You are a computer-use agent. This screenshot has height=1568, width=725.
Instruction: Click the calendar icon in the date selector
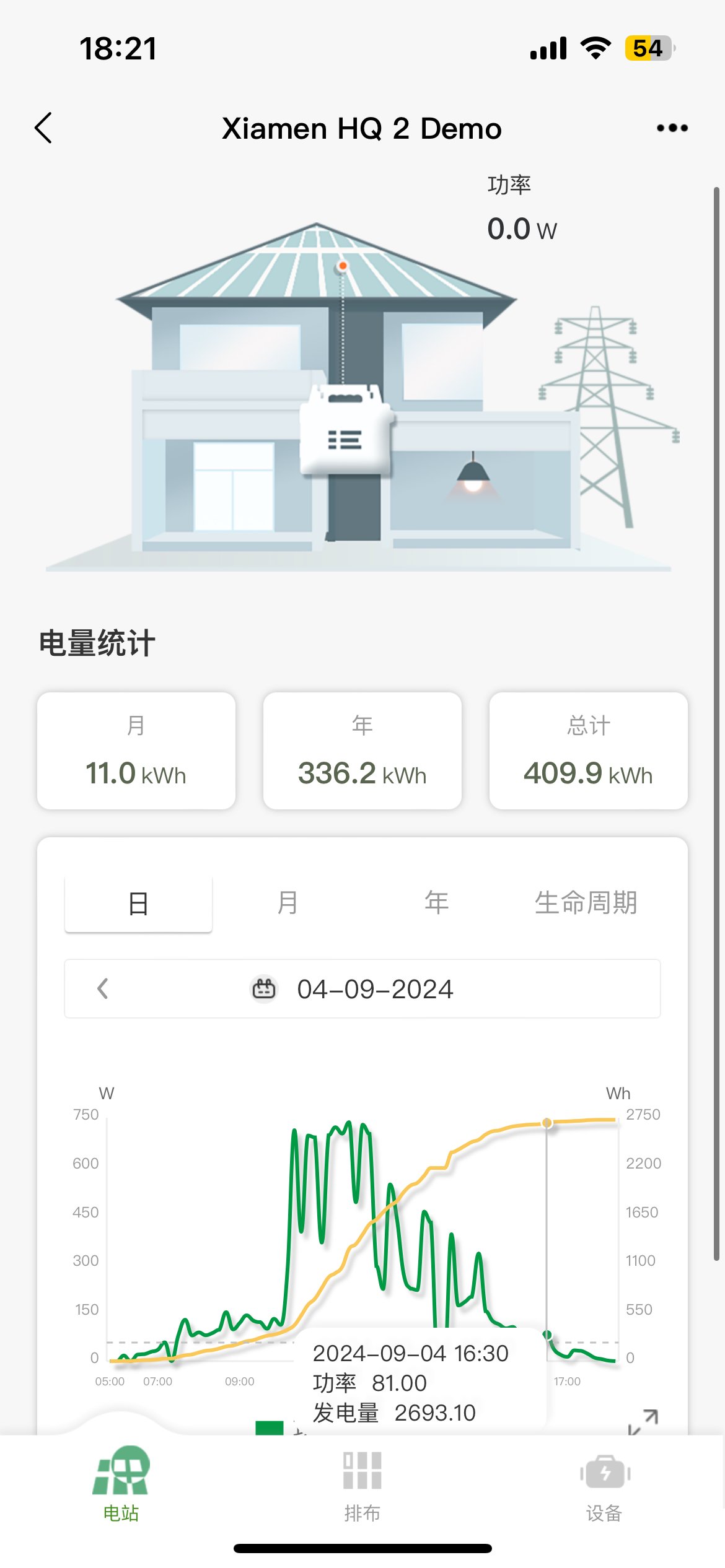pyautogui.click(x=265, y=988)
